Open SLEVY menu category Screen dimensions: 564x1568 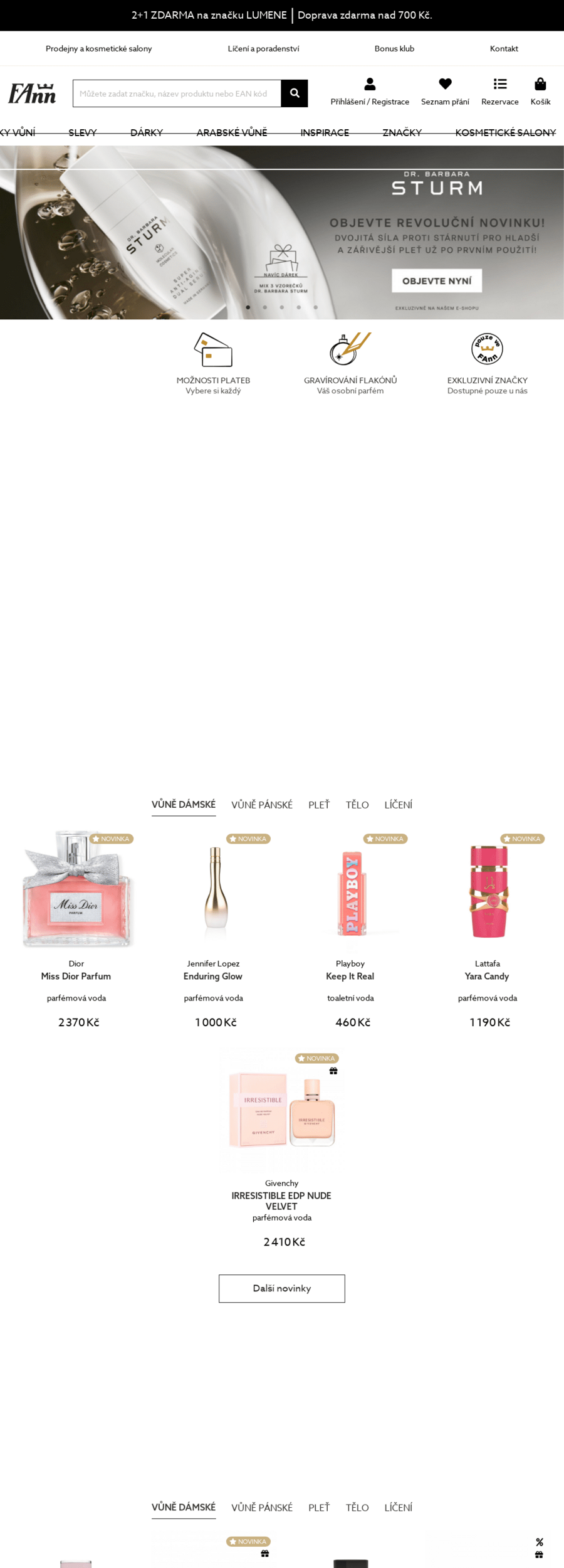click(x=83, y=132)
